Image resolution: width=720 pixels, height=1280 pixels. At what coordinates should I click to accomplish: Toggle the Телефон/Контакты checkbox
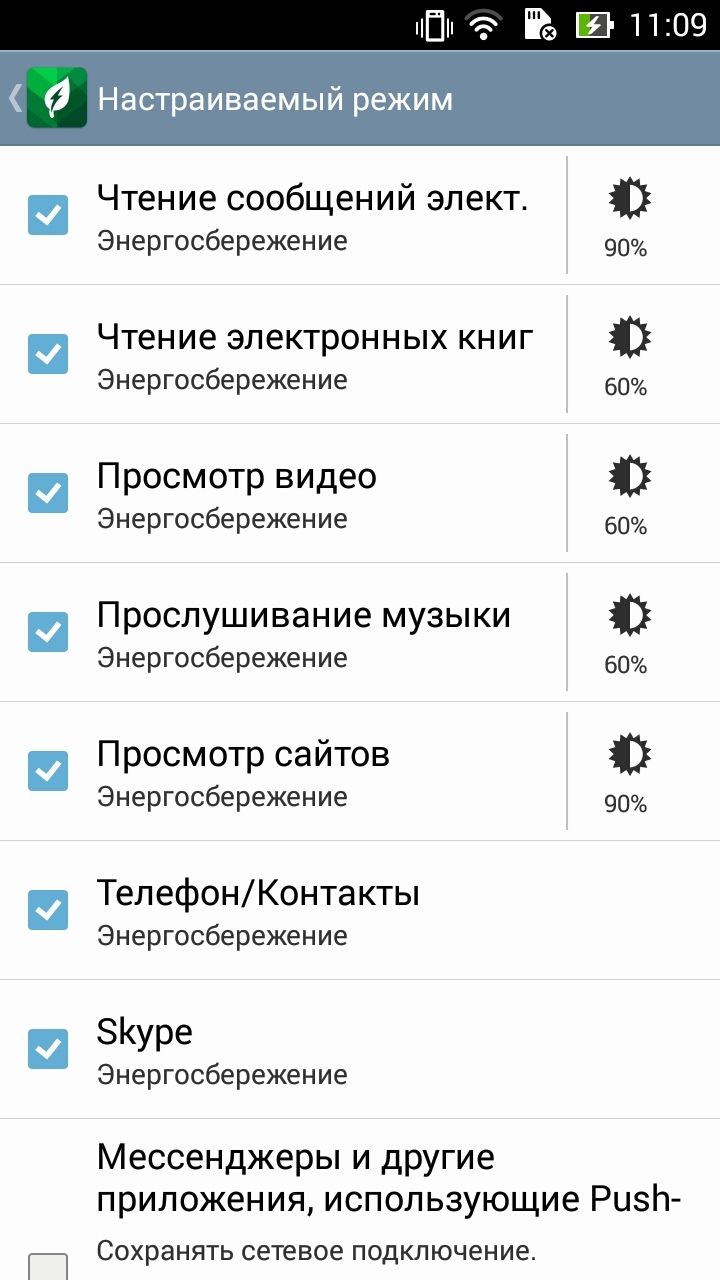click(48, 910)
